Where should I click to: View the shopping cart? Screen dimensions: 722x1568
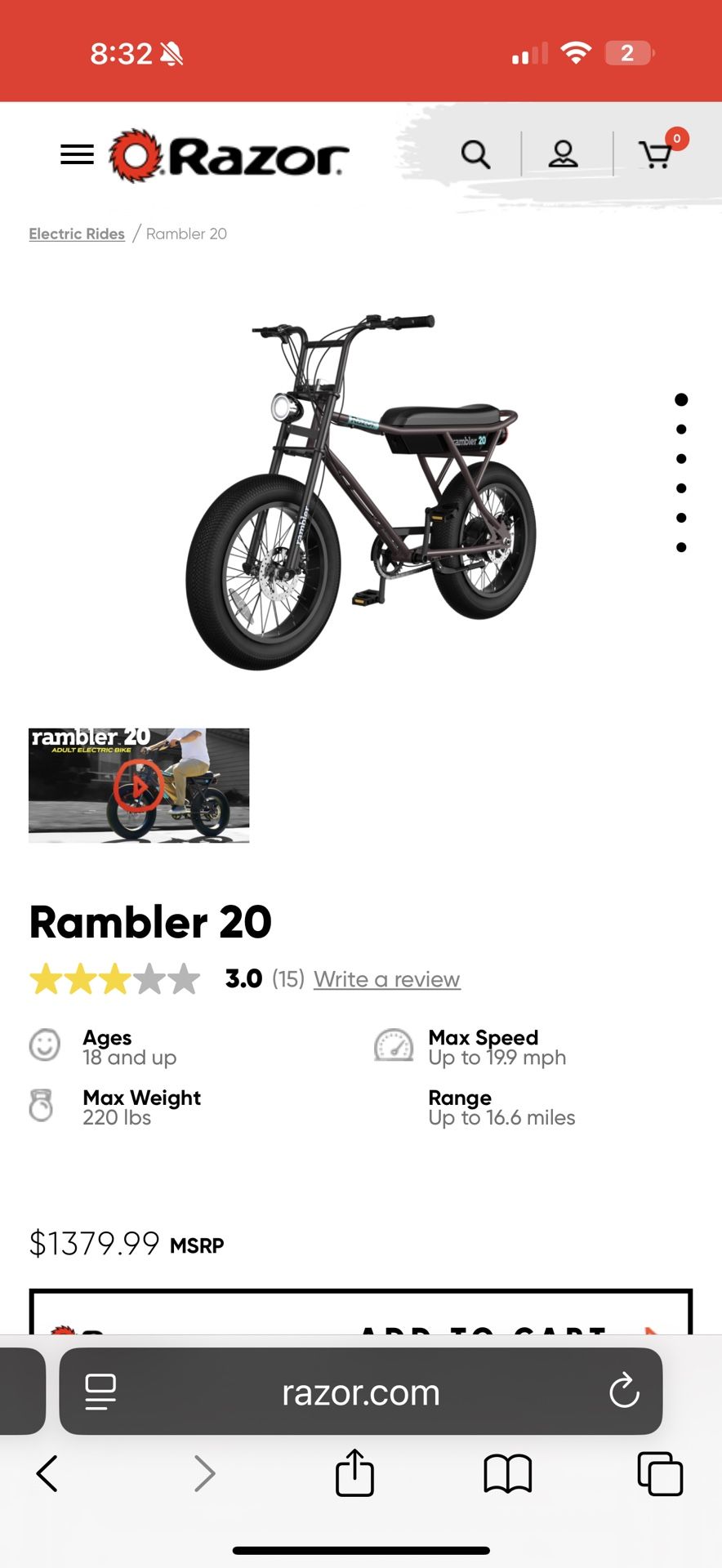(x=656, y=154)
